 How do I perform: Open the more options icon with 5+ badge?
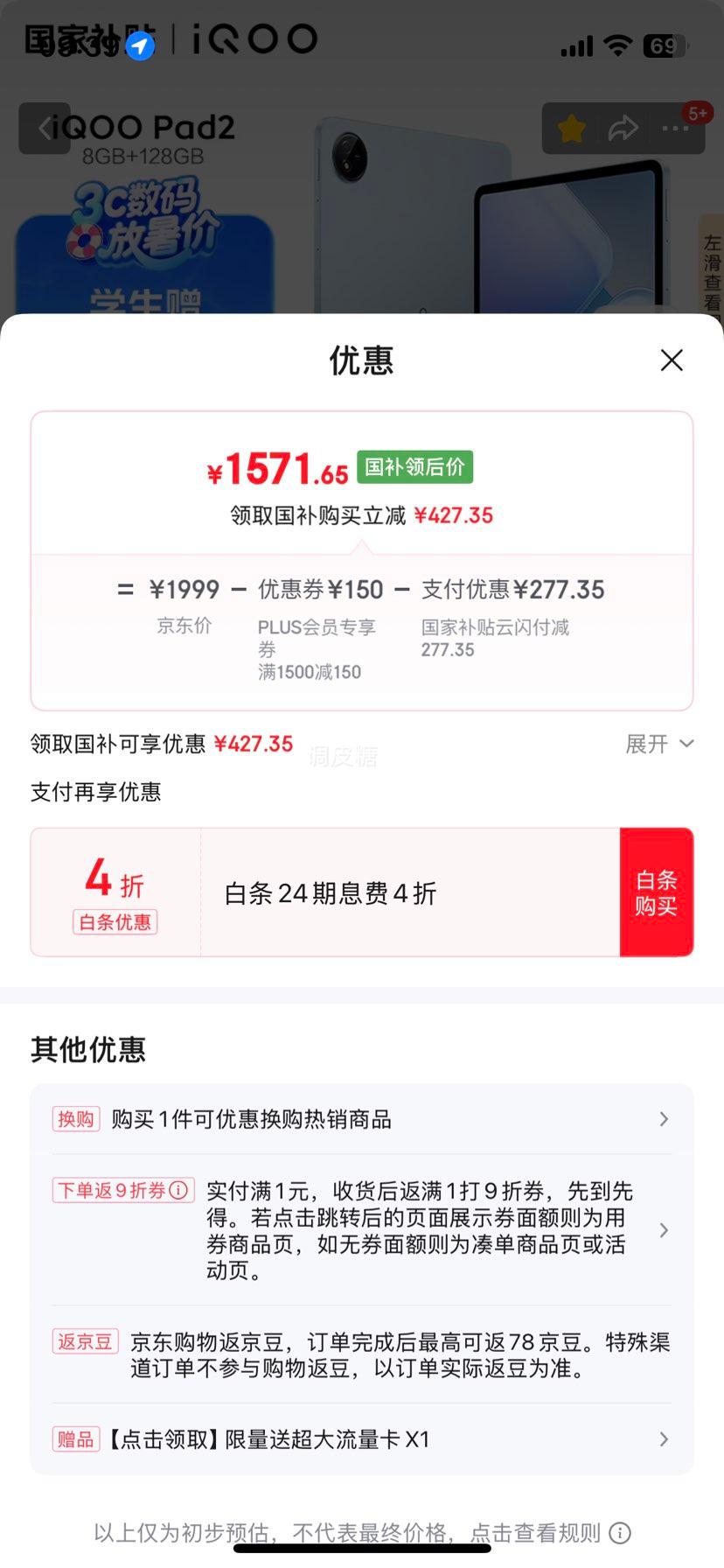click(675, 128)
